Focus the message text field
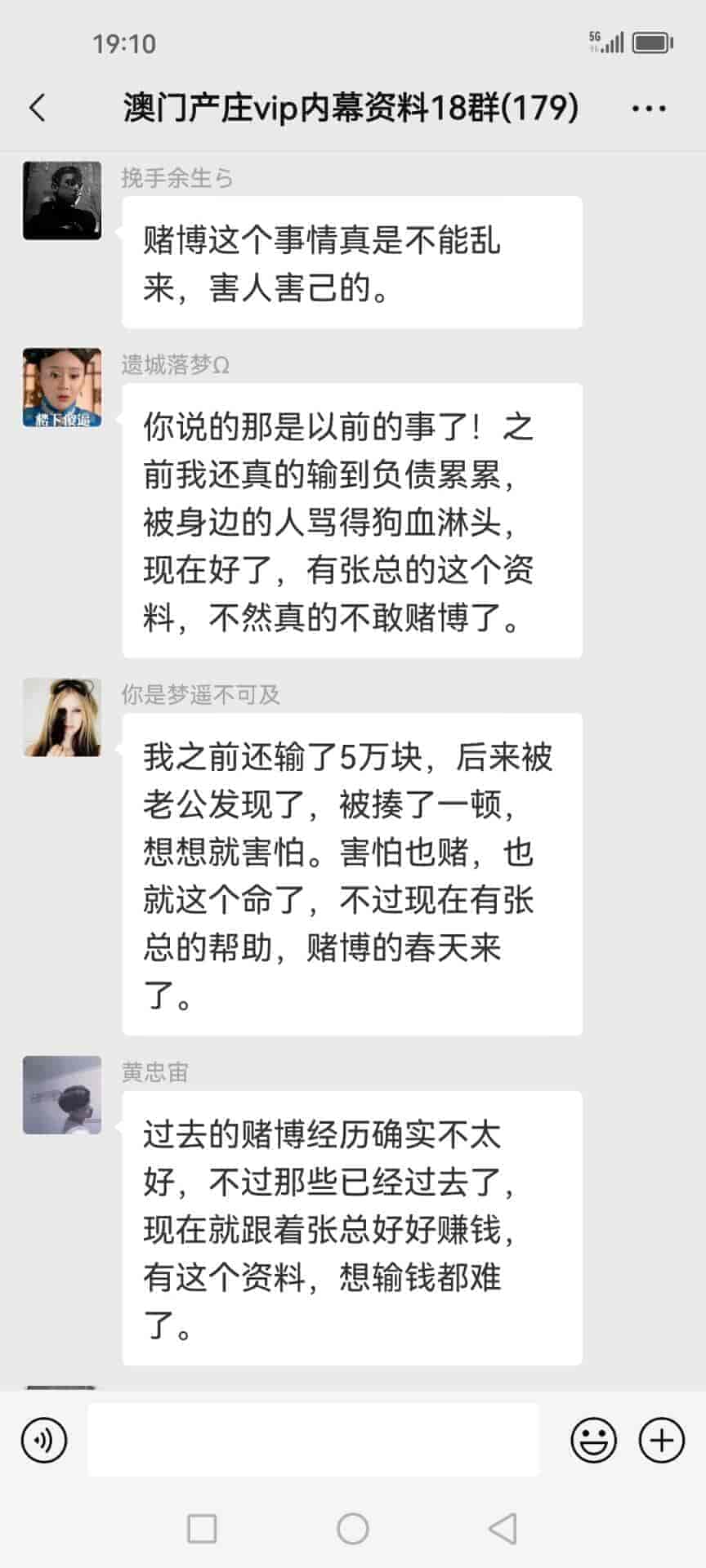The width and height of the screenshot is (706, 1568). point(313,1440)
